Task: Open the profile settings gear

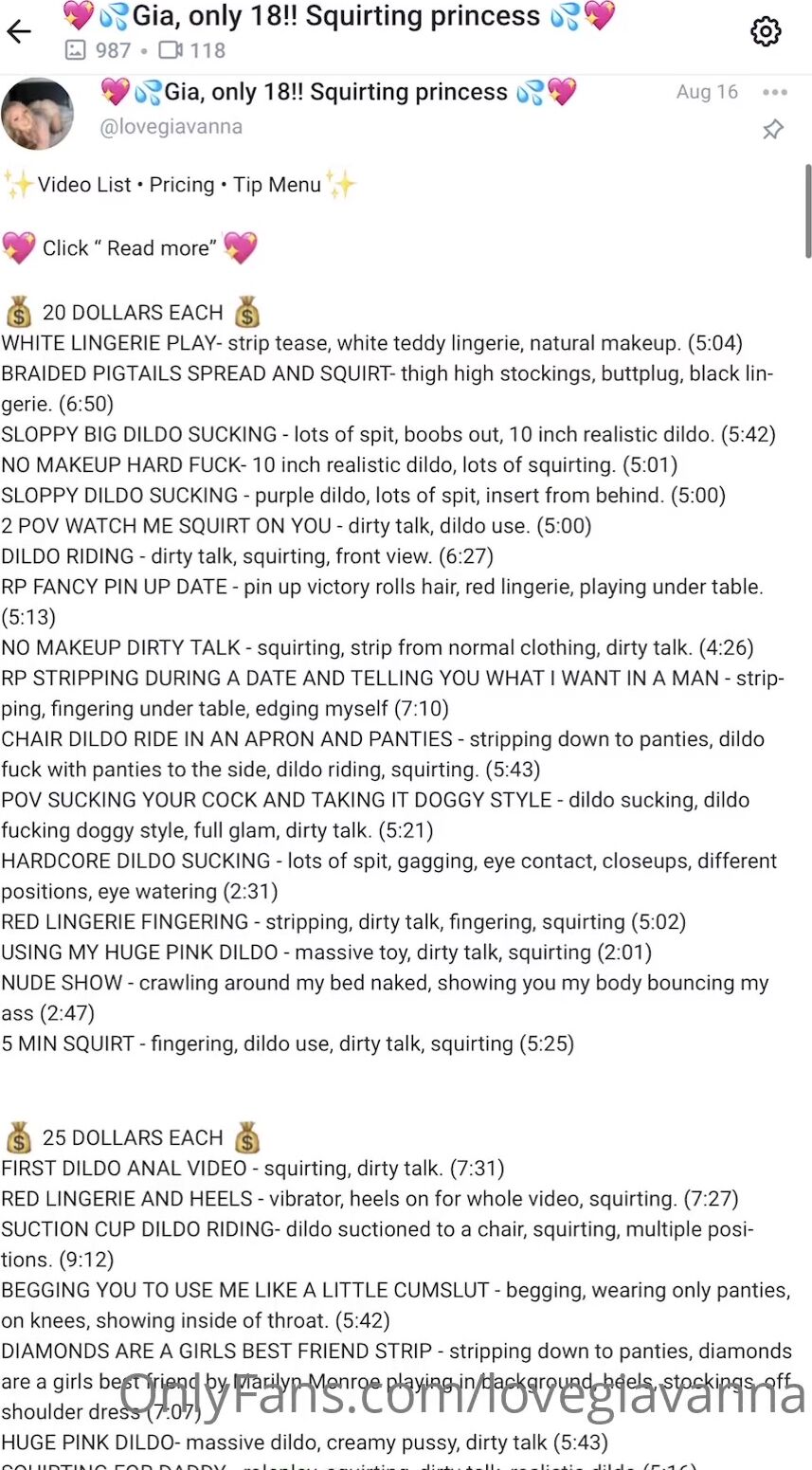Action: (x=766, y=31)
